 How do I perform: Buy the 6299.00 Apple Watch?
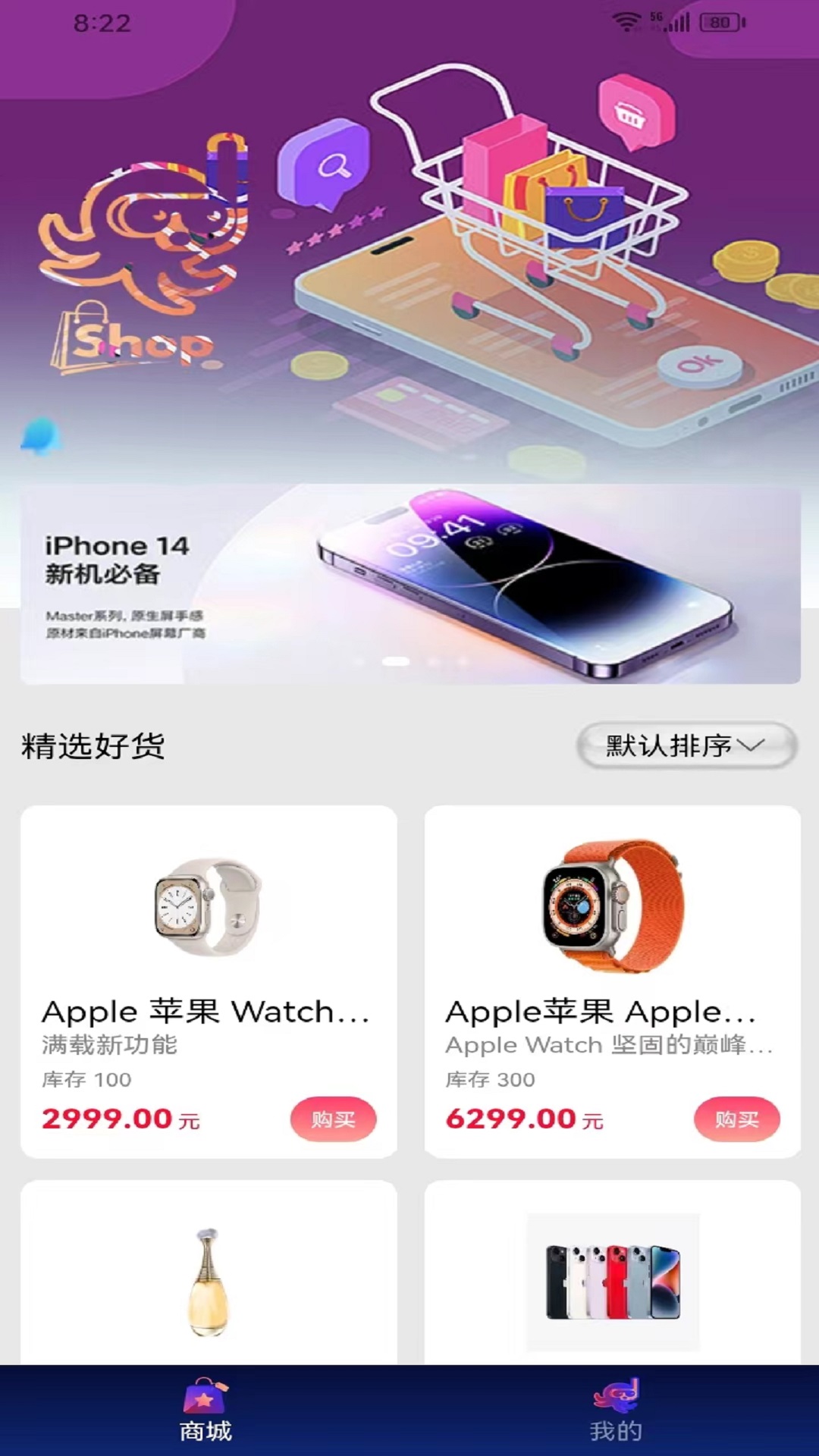(x=737, y=1119)
